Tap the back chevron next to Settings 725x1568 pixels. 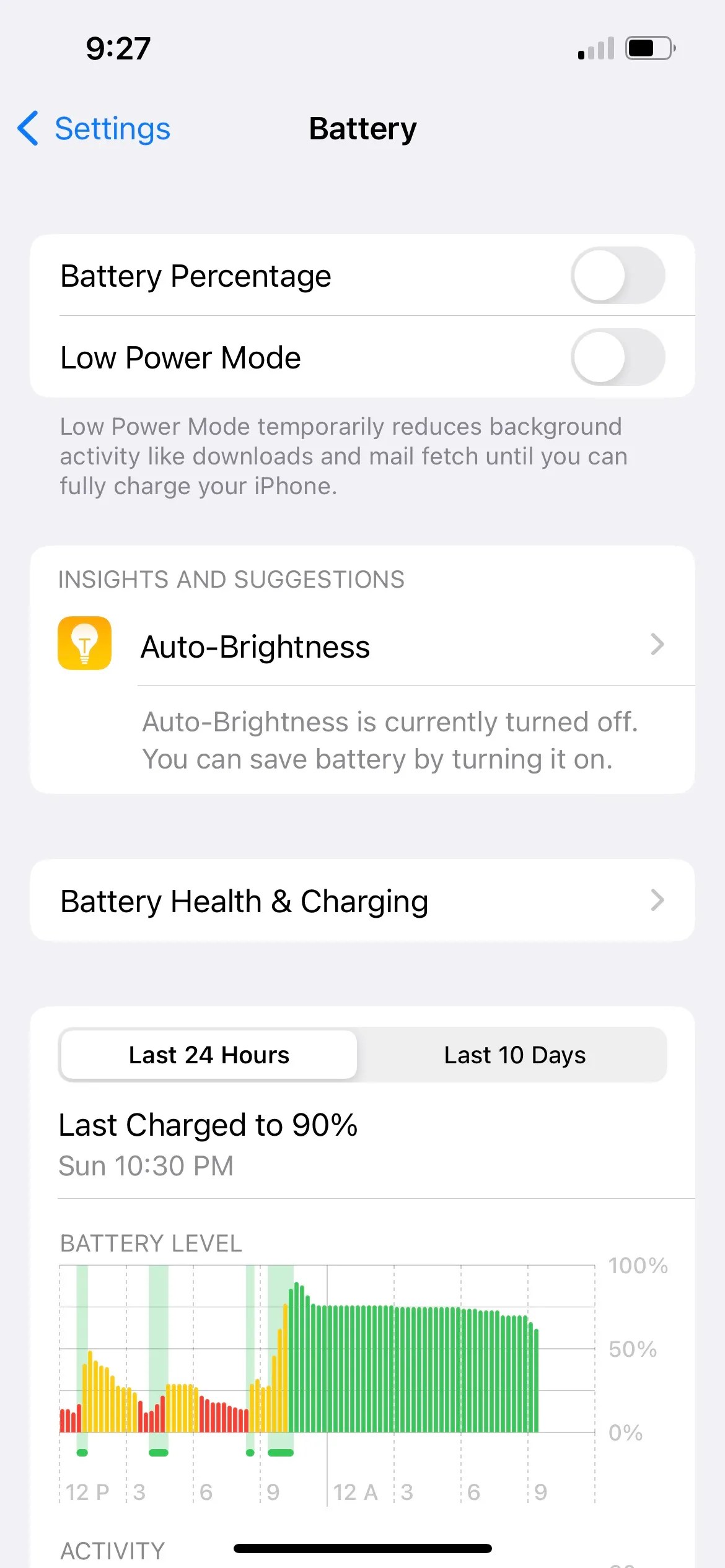coord(27,129)
